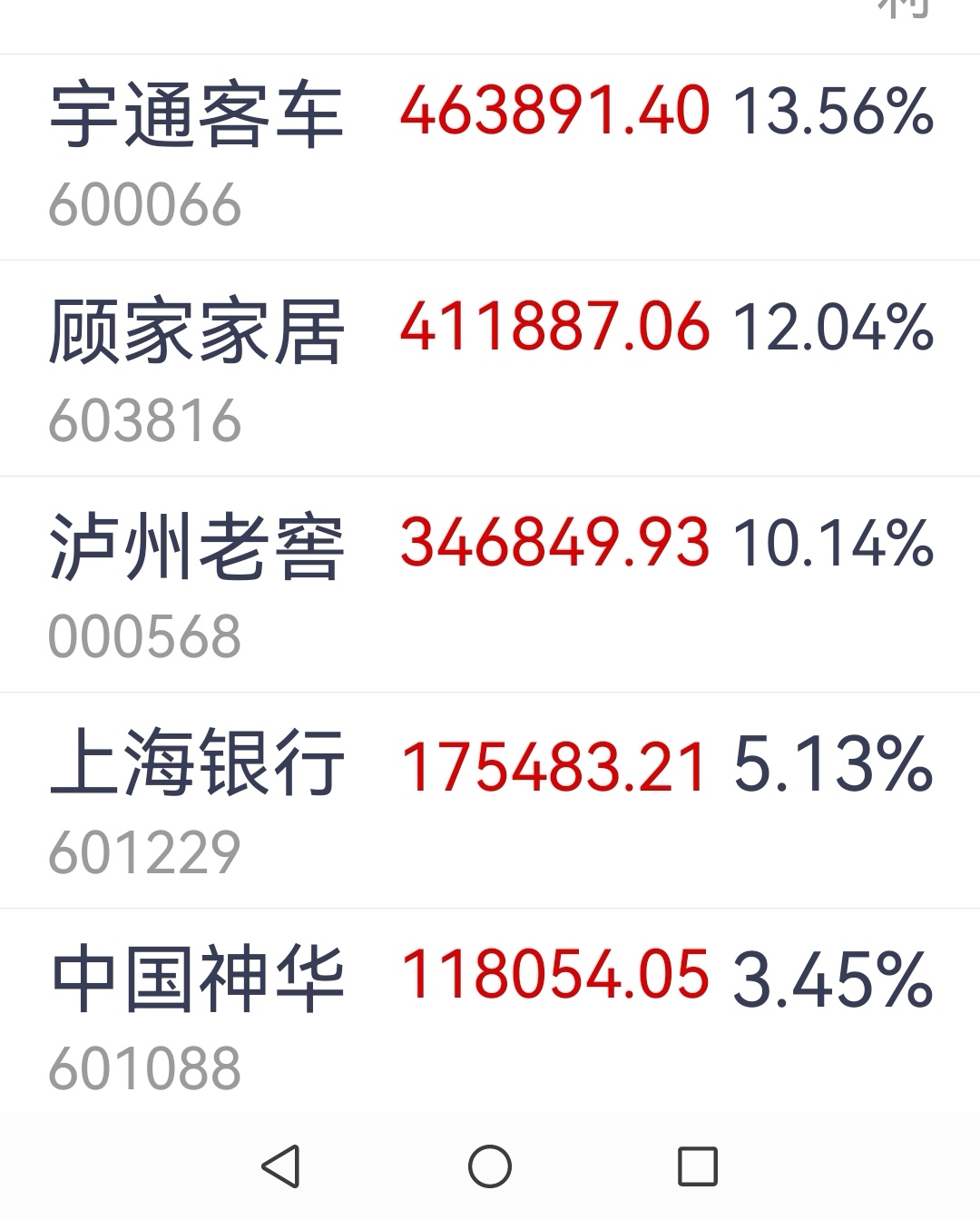View details for 上海银行 601229
Screen dimensions: 980x1220
(490, 801)
